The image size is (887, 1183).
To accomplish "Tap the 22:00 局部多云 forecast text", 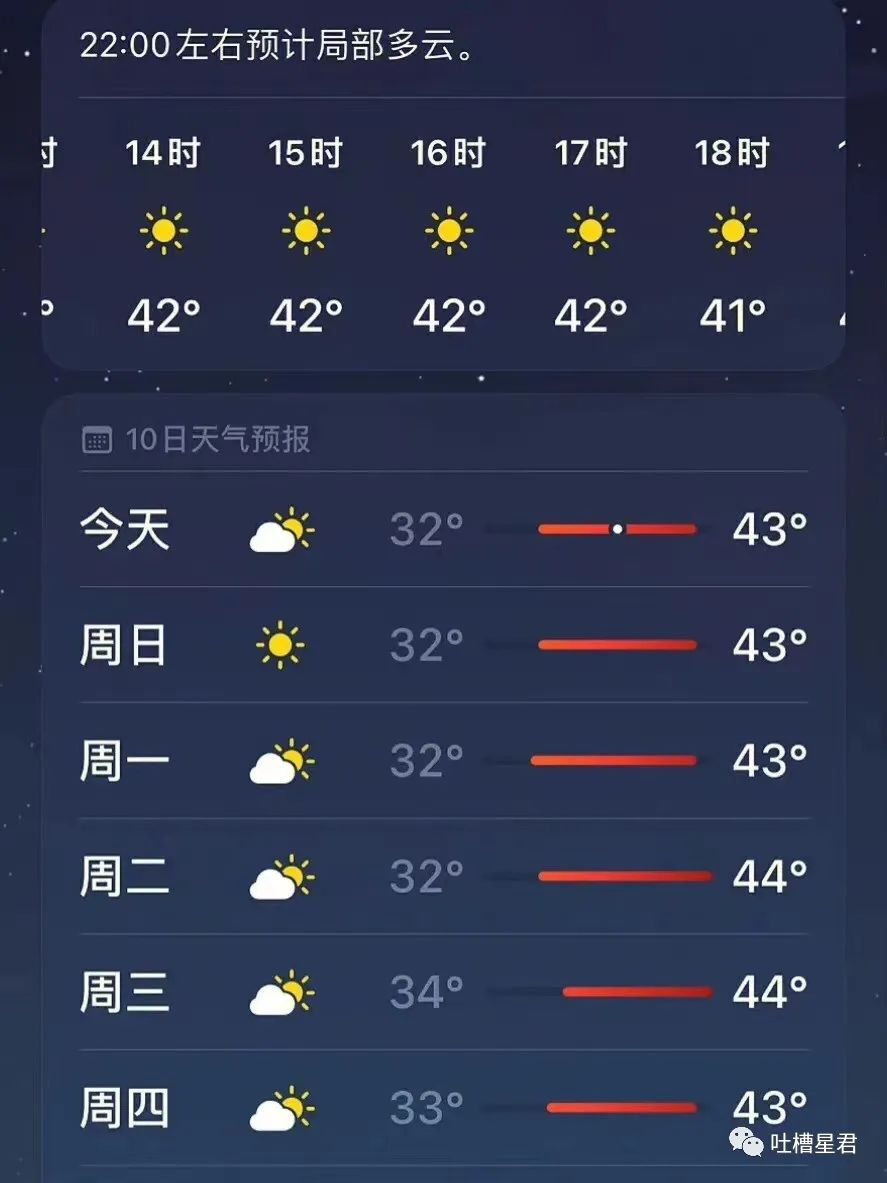I will 280,44.
